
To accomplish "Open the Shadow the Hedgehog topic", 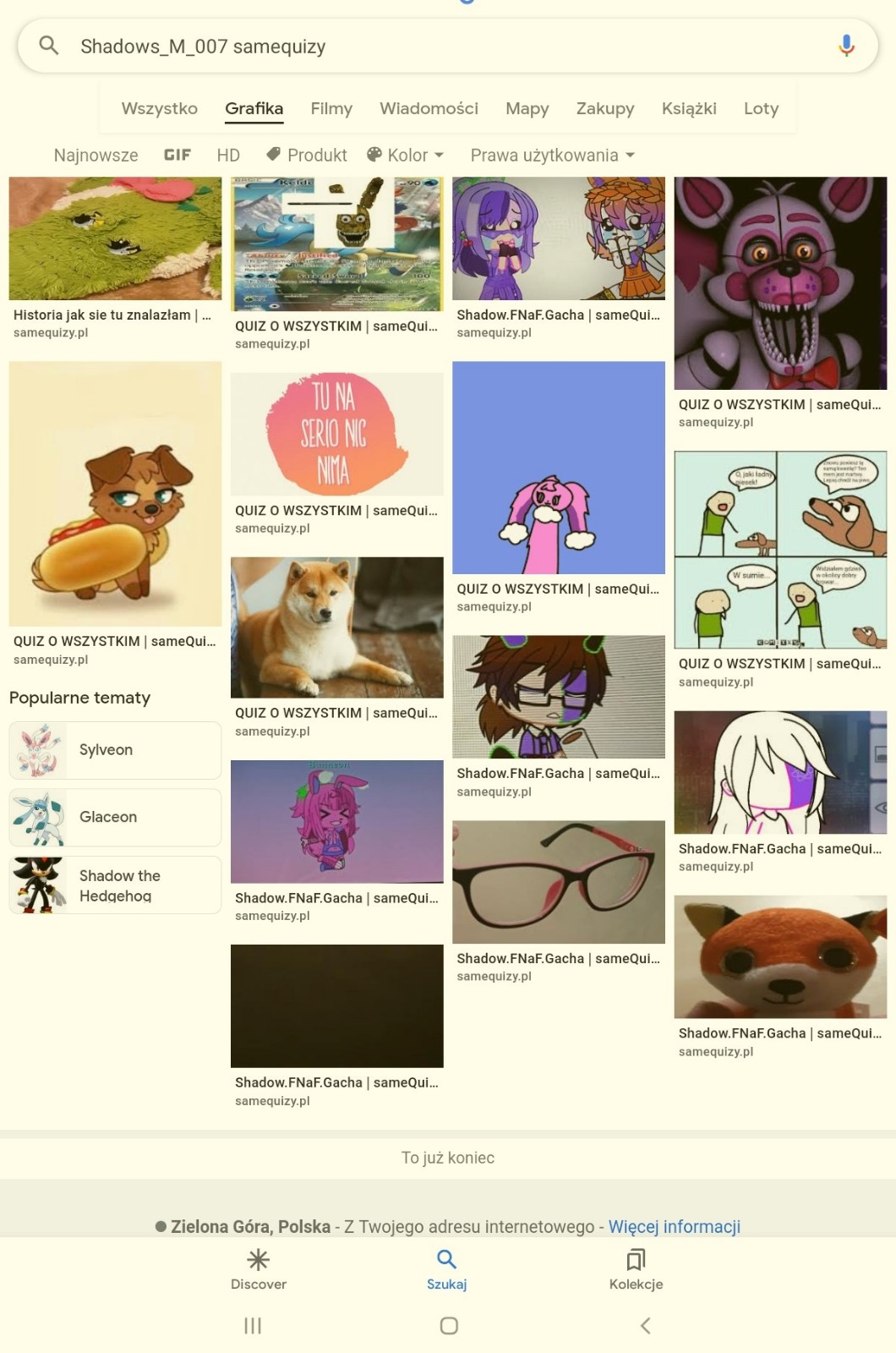I will [x=115, y=885].
